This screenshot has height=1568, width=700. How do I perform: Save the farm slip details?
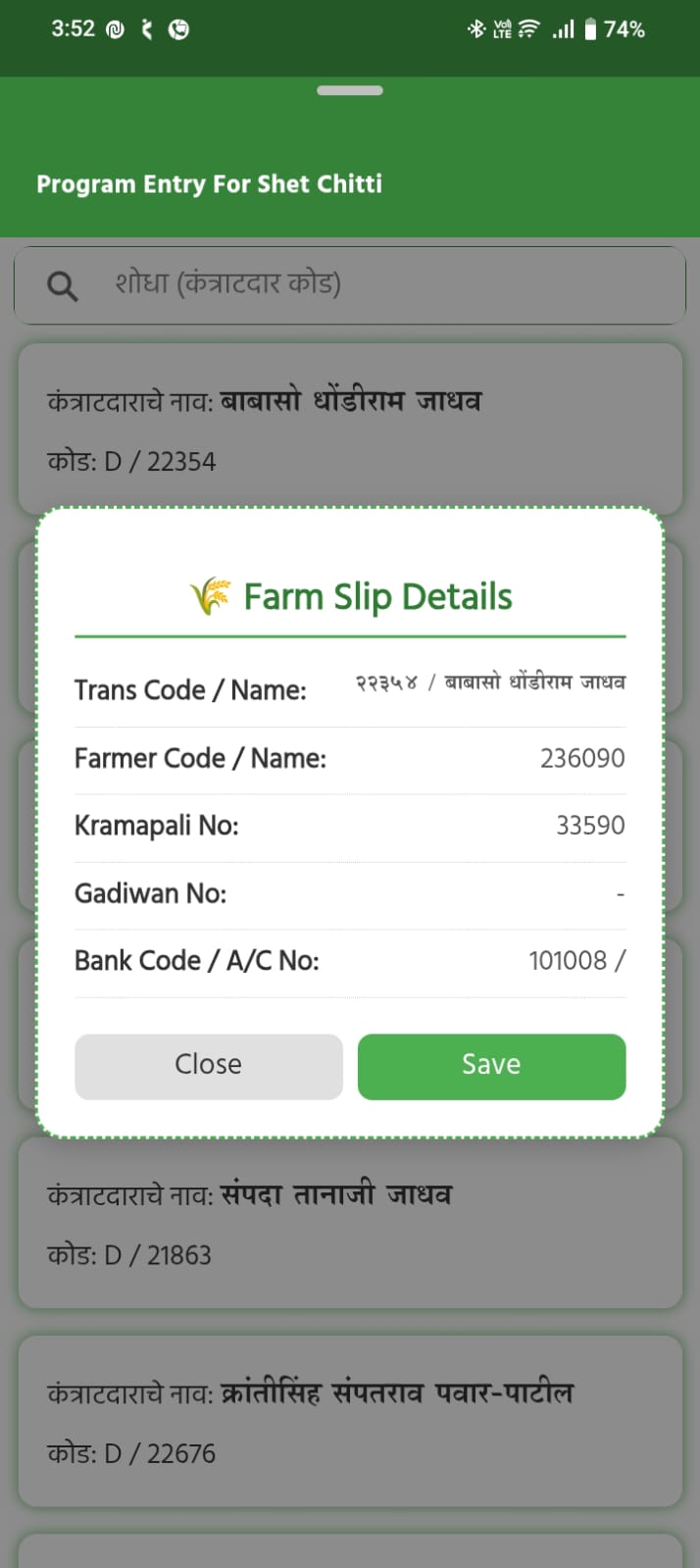coord(491,1066)
